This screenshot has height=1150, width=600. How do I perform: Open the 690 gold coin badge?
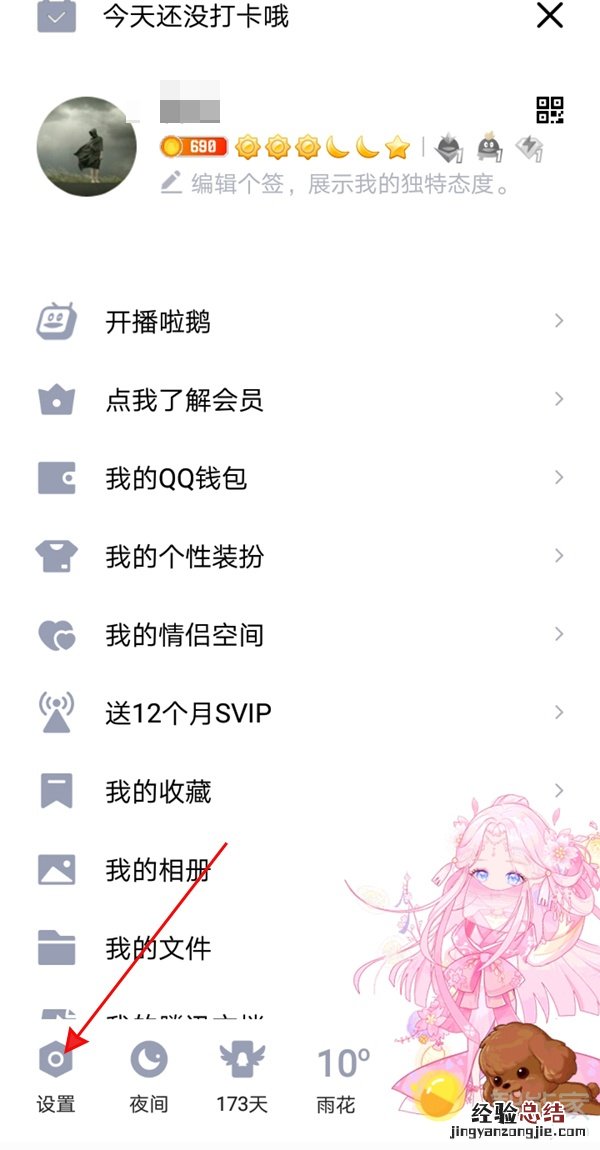pyautogui.click(x=195, y=148)
